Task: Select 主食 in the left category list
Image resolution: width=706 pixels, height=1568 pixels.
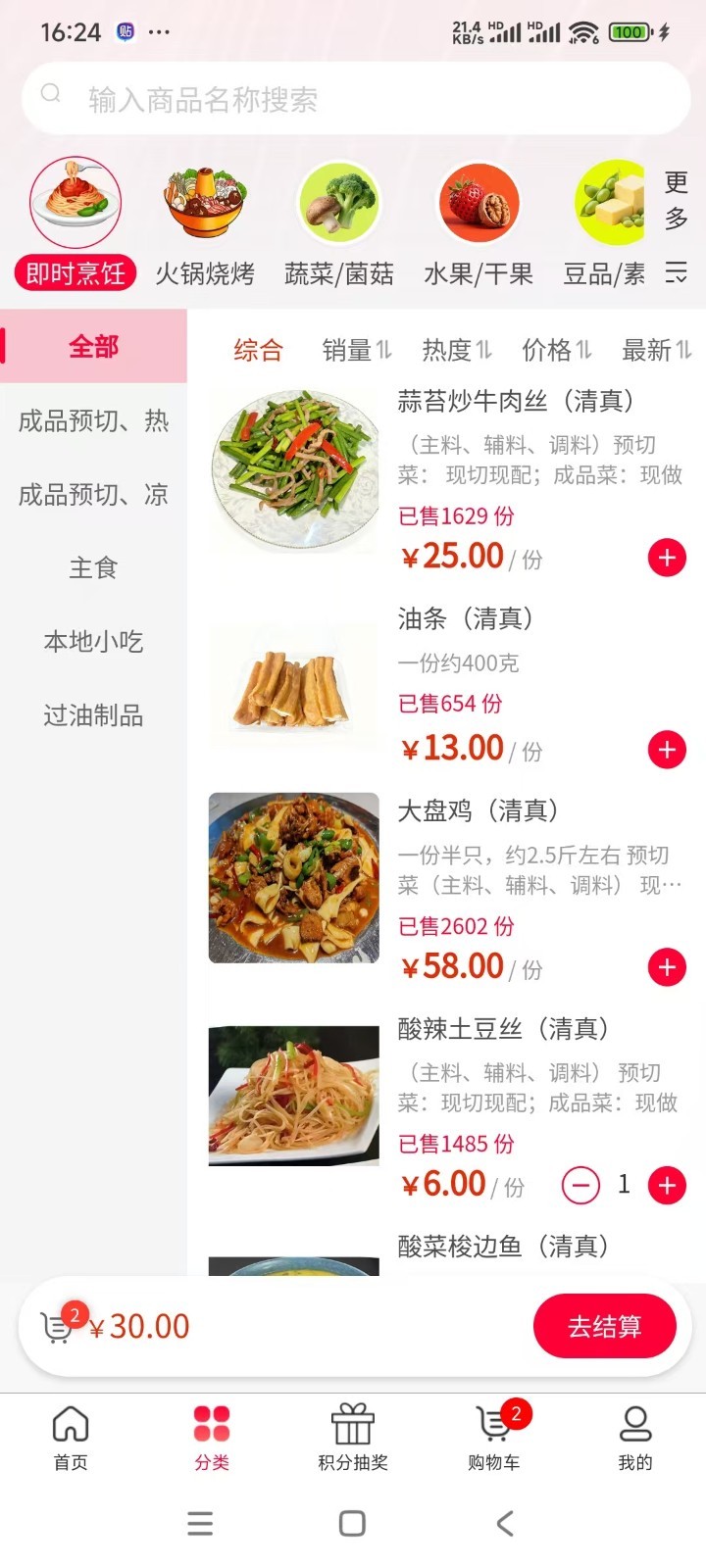Action: 93,567
